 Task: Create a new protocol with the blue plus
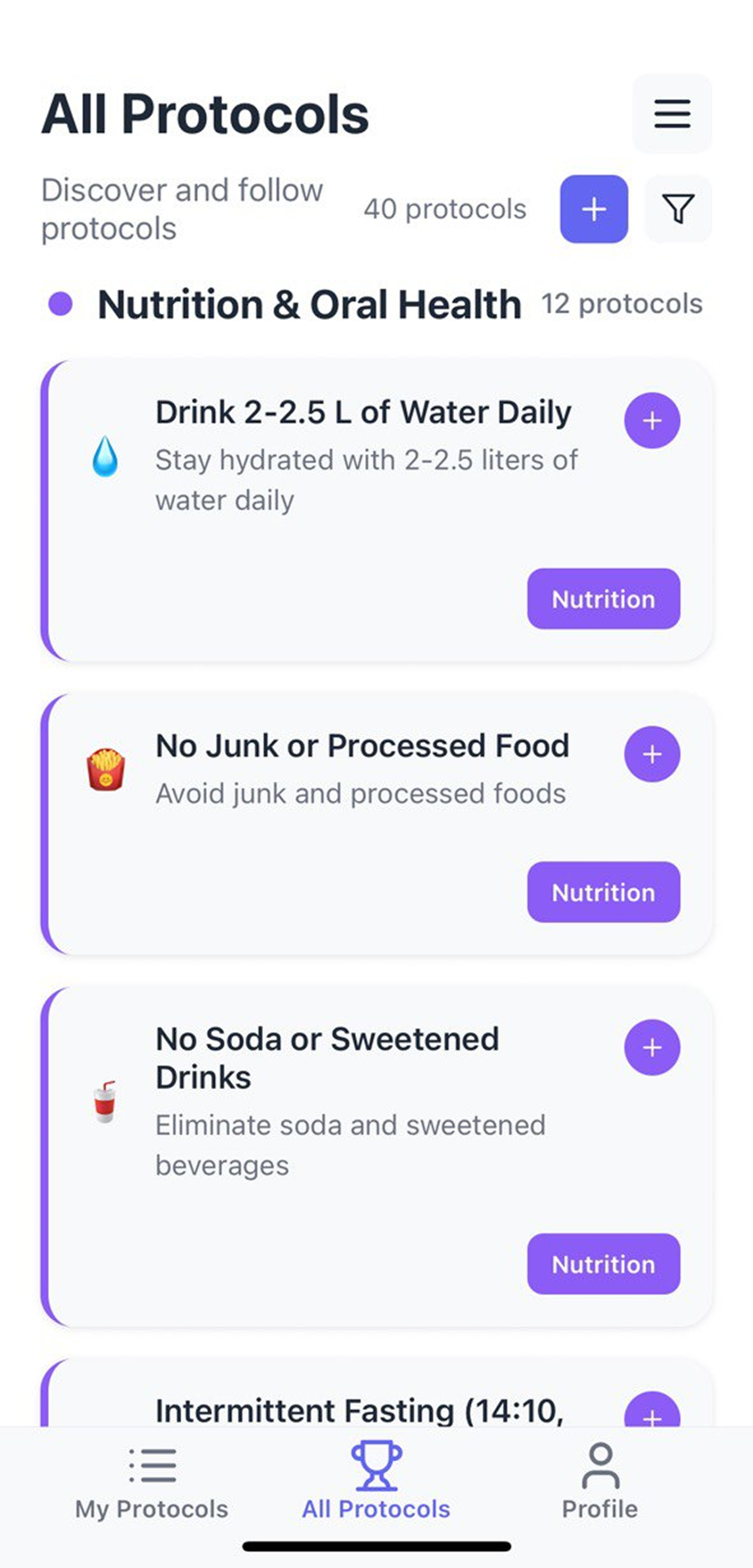tap(593, 209)
